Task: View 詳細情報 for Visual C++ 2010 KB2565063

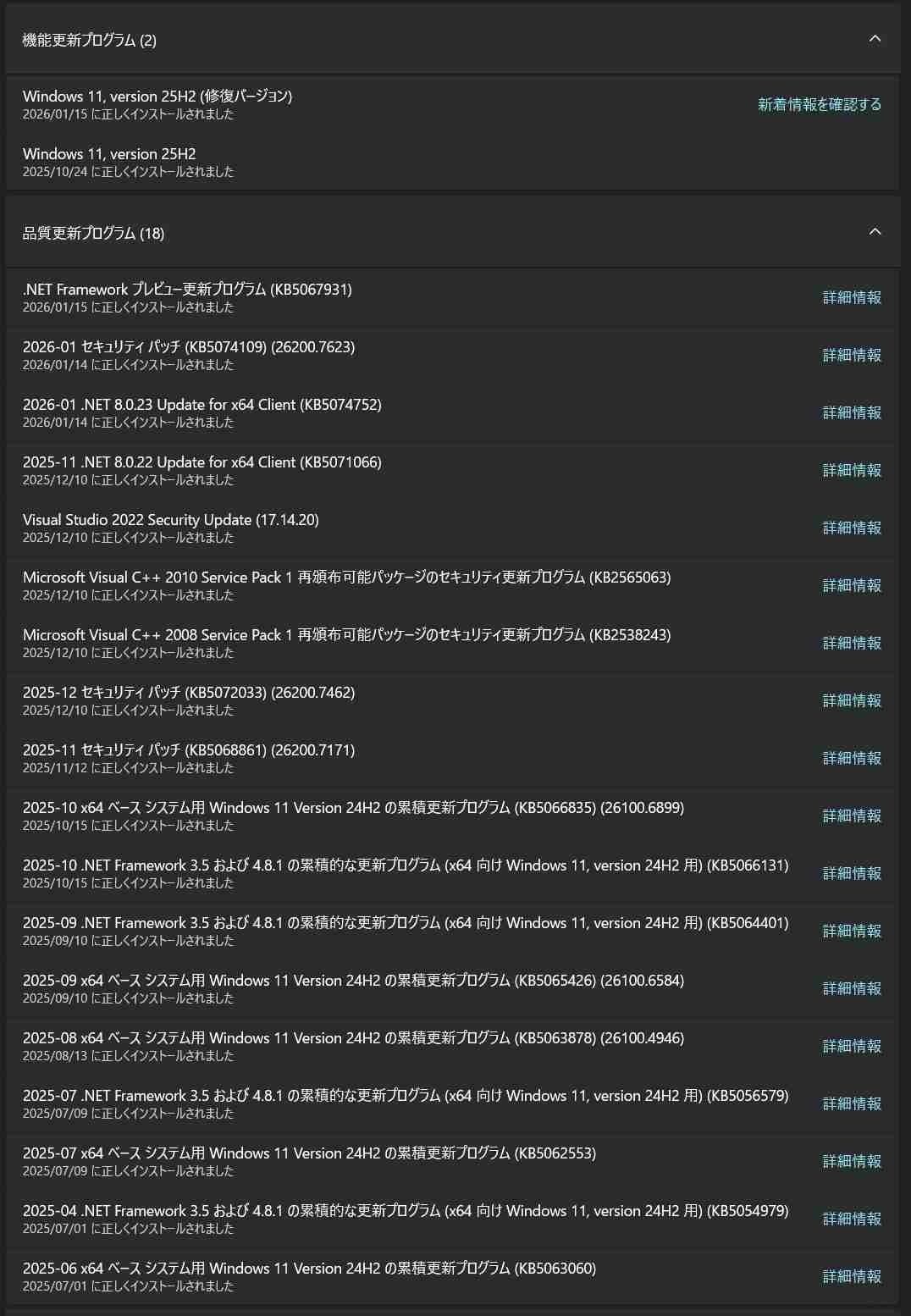Action: [x=852, y=585]
